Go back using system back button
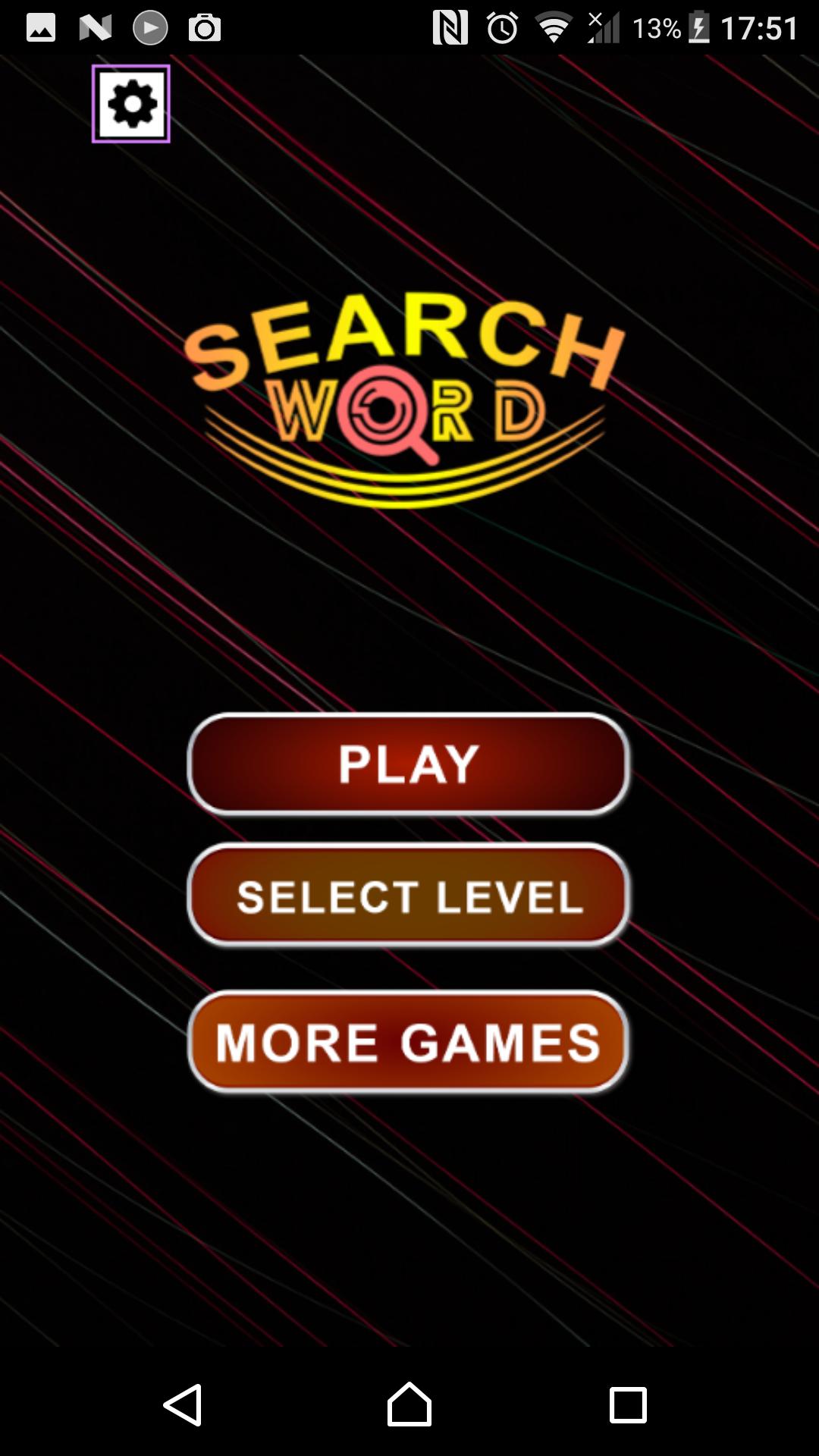Image resolution: width=819 pixels, height=1456 pixels. pyautogui.click(x=183, y=1404)
